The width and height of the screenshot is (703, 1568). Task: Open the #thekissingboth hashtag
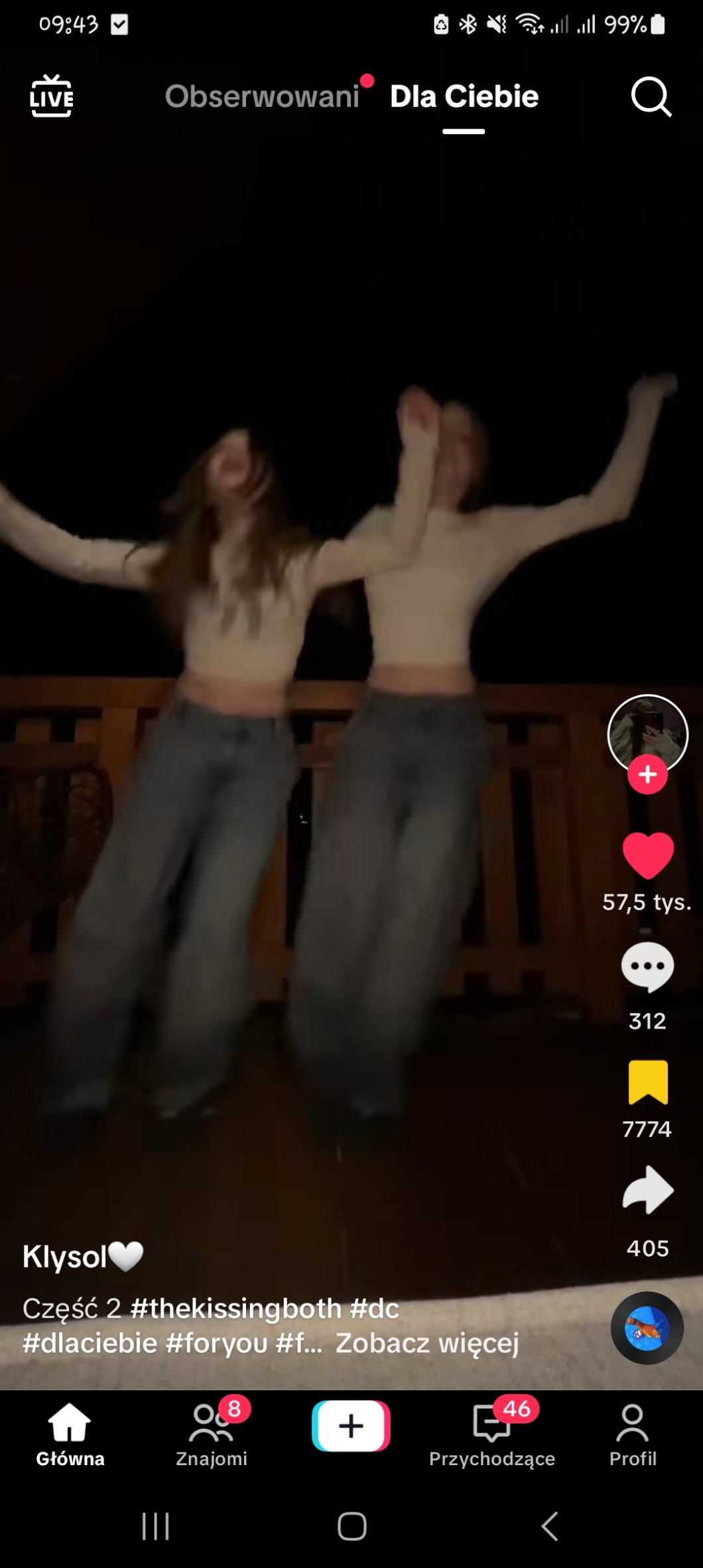pos(235,1309)
